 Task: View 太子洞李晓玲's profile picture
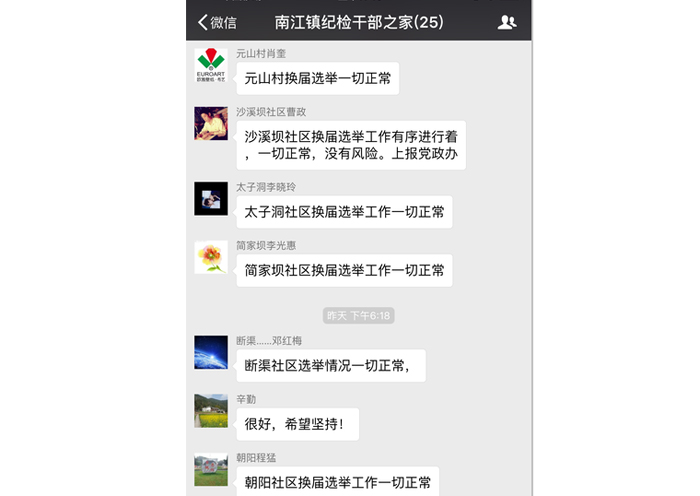(x=211, y=198)
